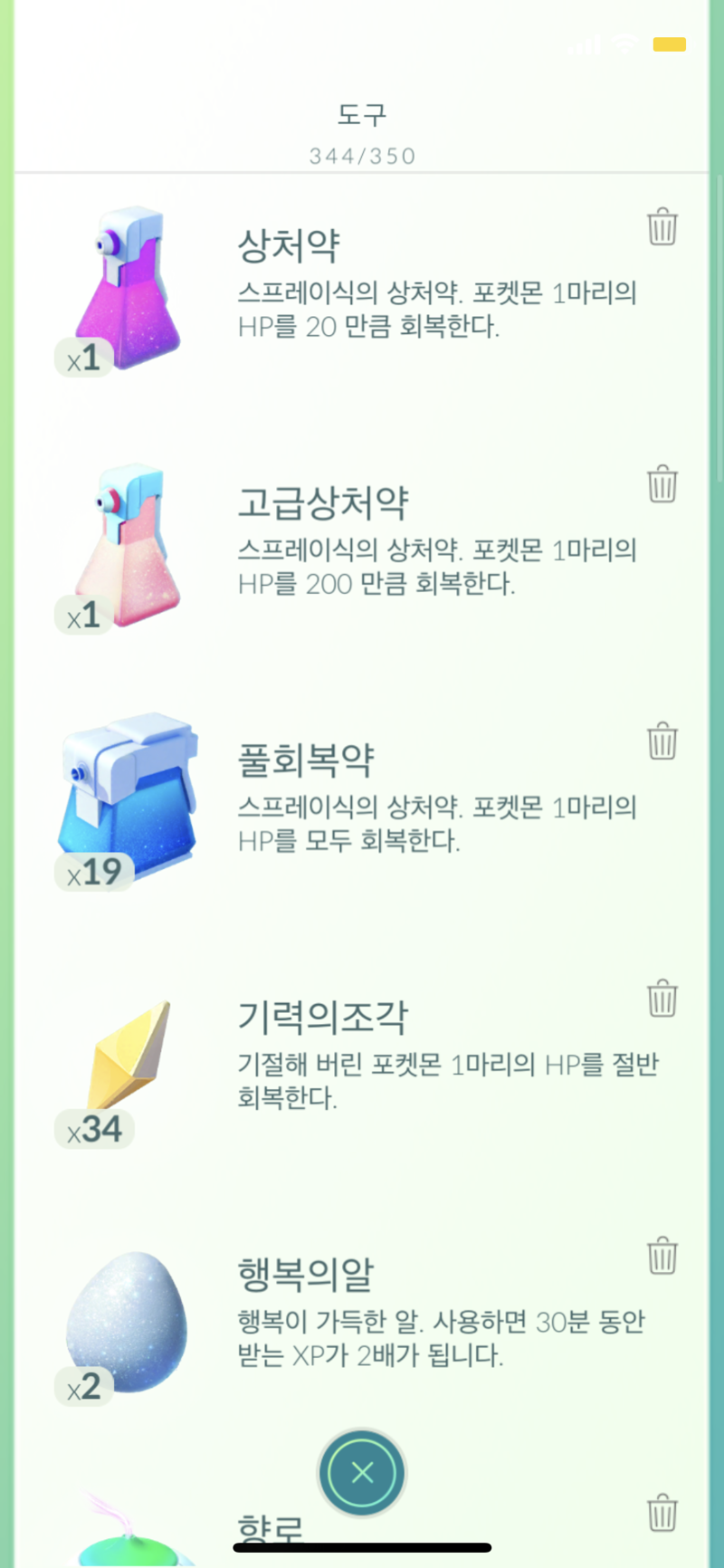The height and width of the screenshot is (1568, 724).
Task: Tap the trash icon for 상처약
Action: [x=662, y=227]
